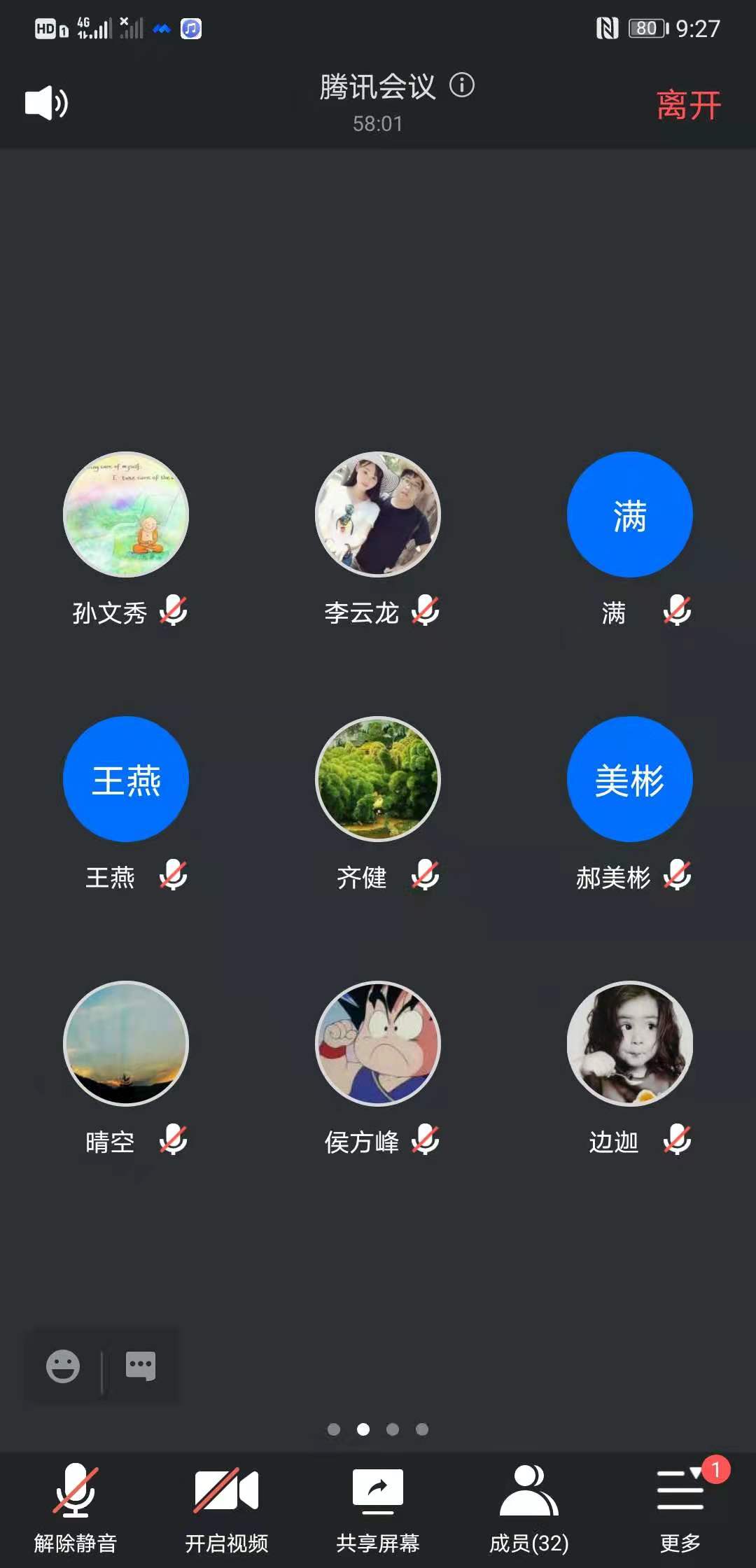Select participant 王燕's avatar
The height and width of the screenshot is (1568, 756).
pyautogui.click(x=126, y=779)
